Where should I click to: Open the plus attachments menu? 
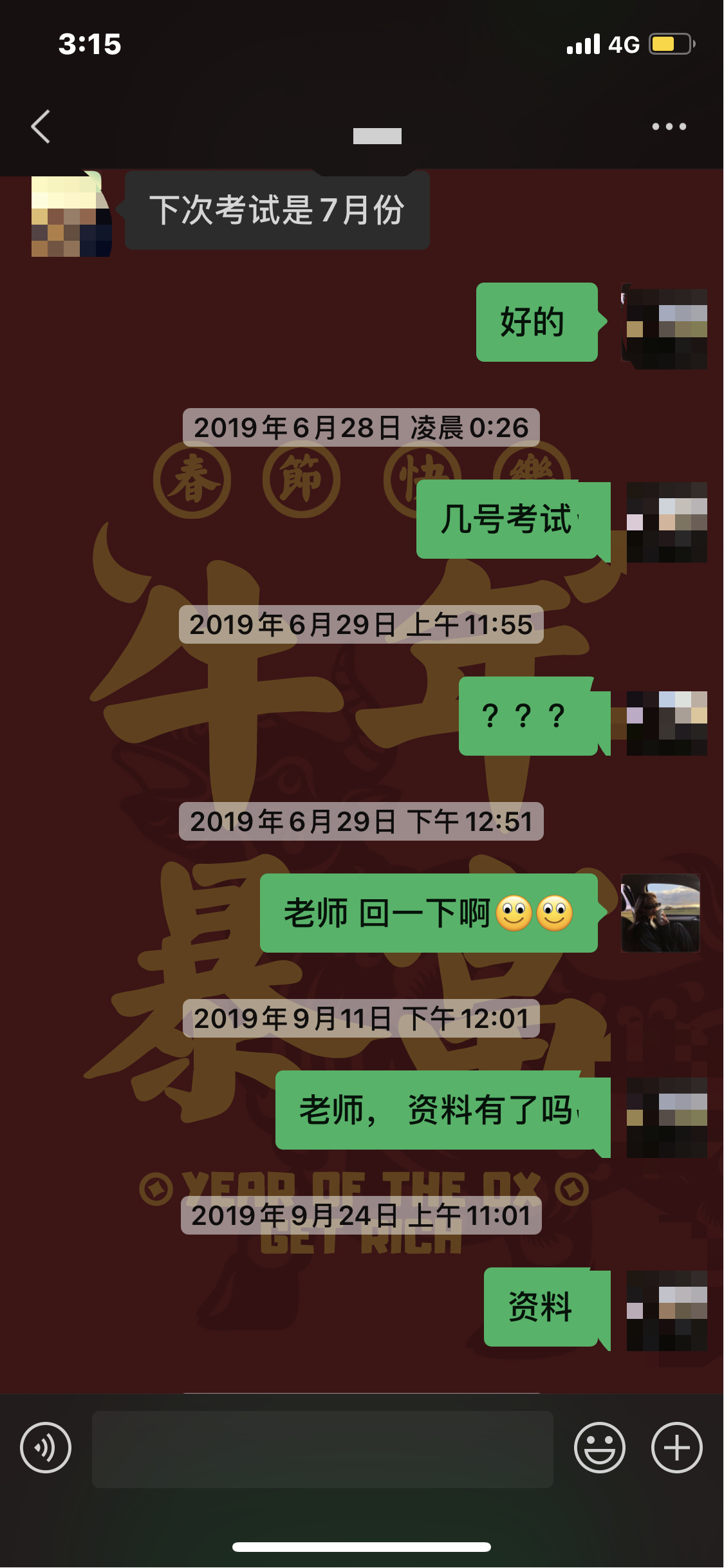(676, 1448)
